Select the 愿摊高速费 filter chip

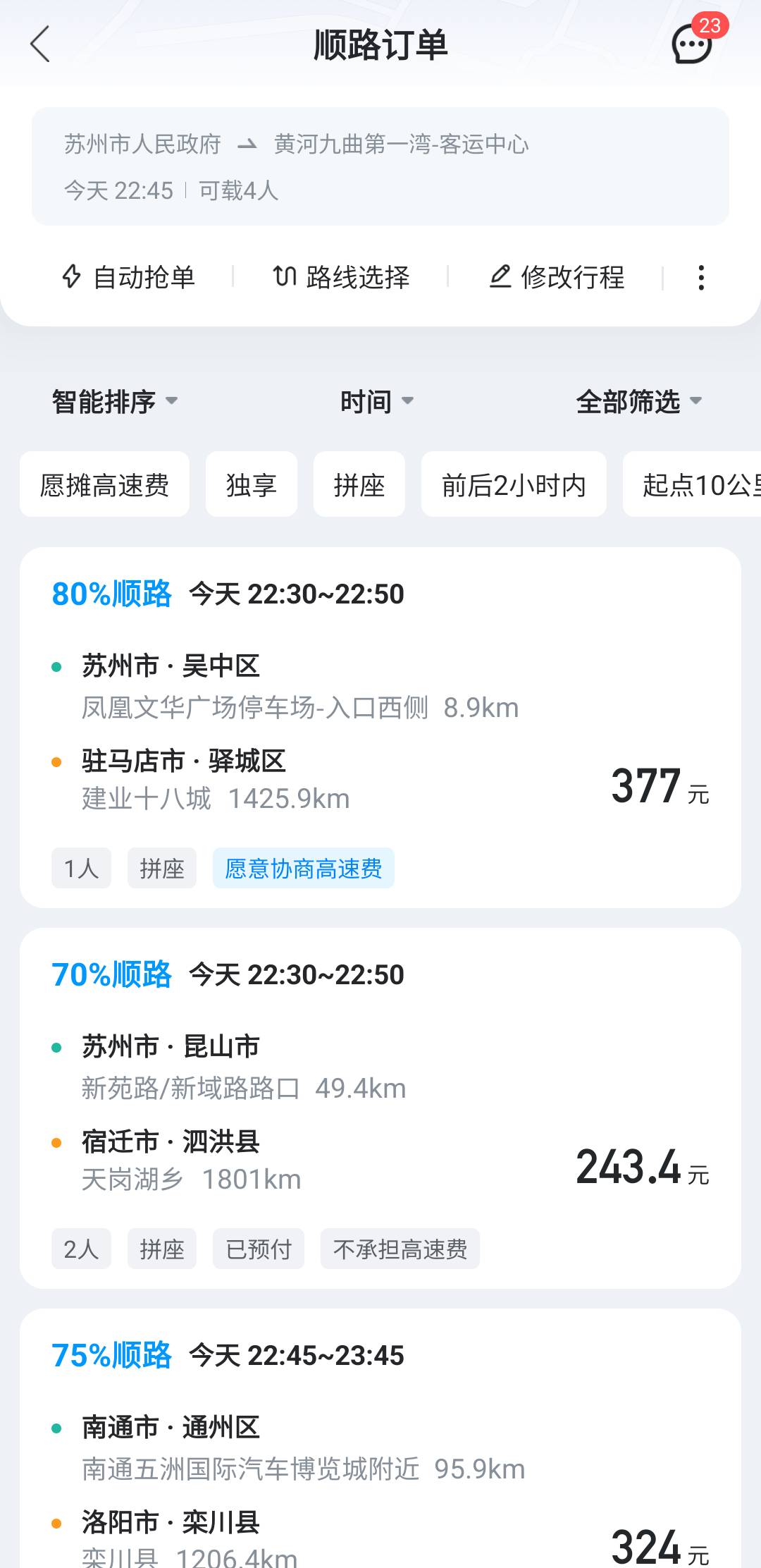[x=104, y=484]
